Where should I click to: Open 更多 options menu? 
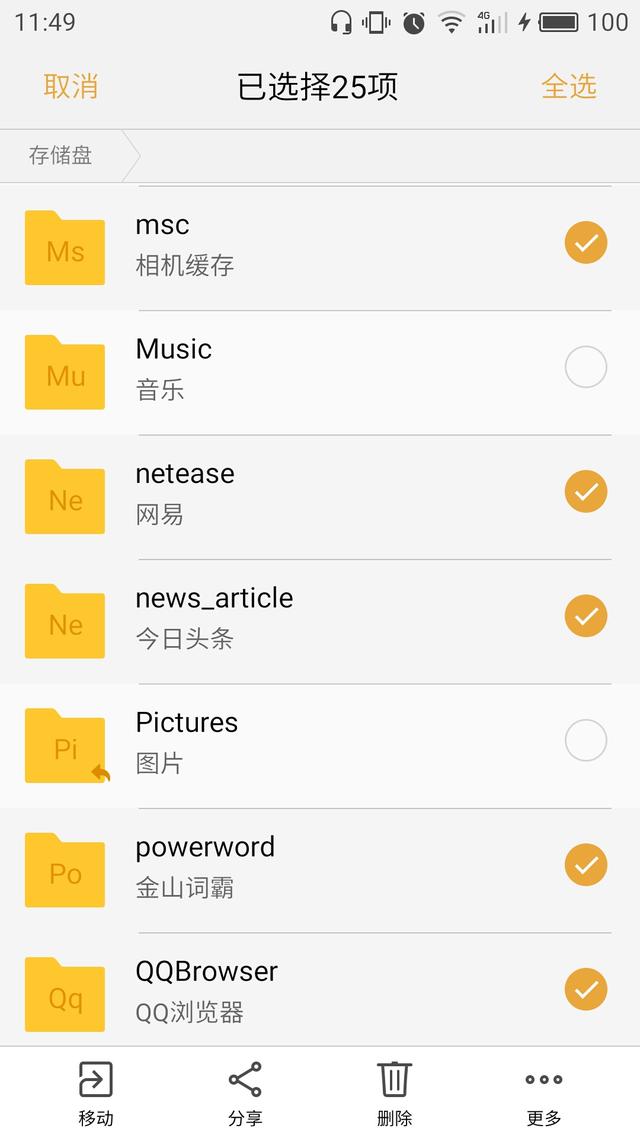[543, 1094]
